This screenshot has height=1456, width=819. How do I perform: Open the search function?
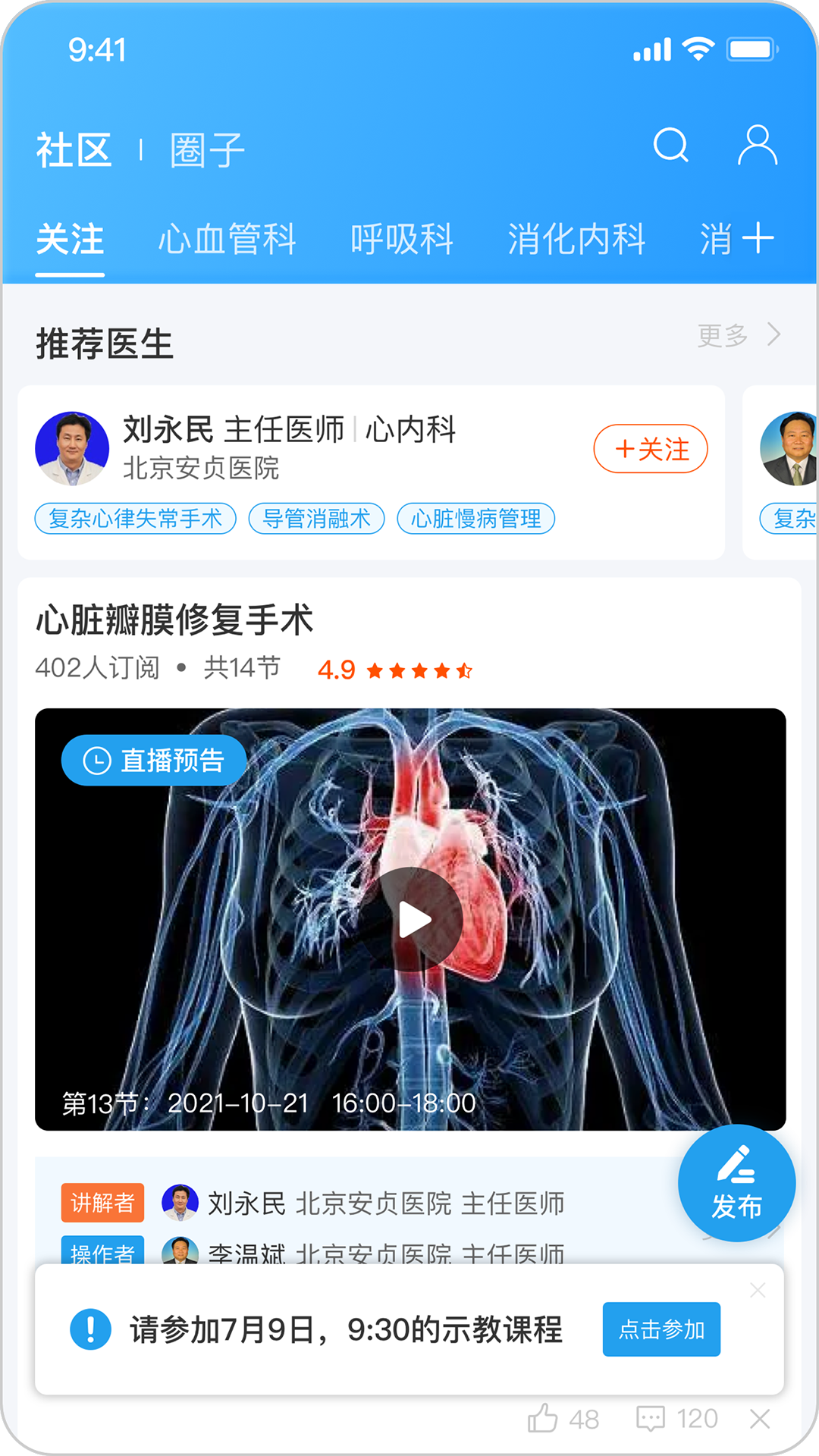[670, 146]
